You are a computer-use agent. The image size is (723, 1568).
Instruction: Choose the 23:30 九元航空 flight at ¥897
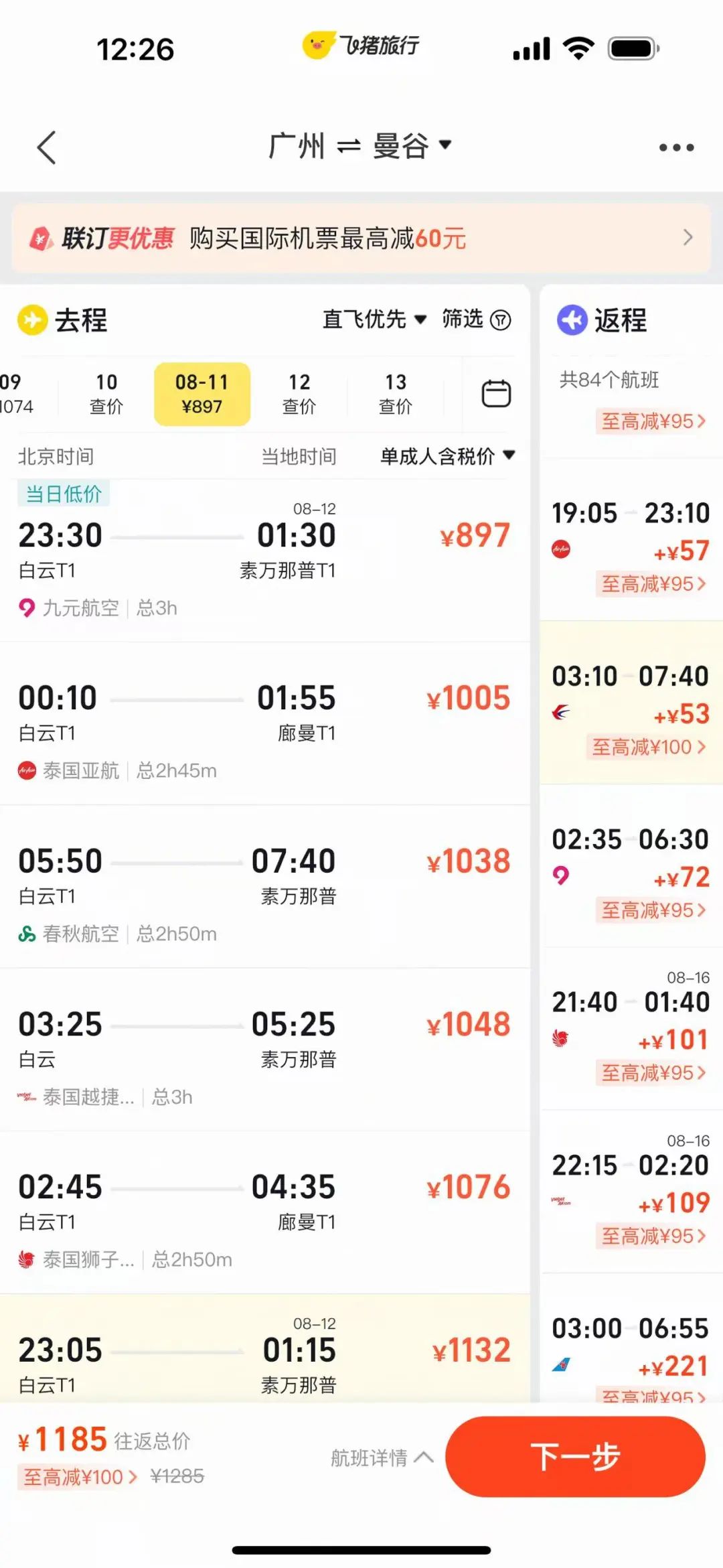265,560
